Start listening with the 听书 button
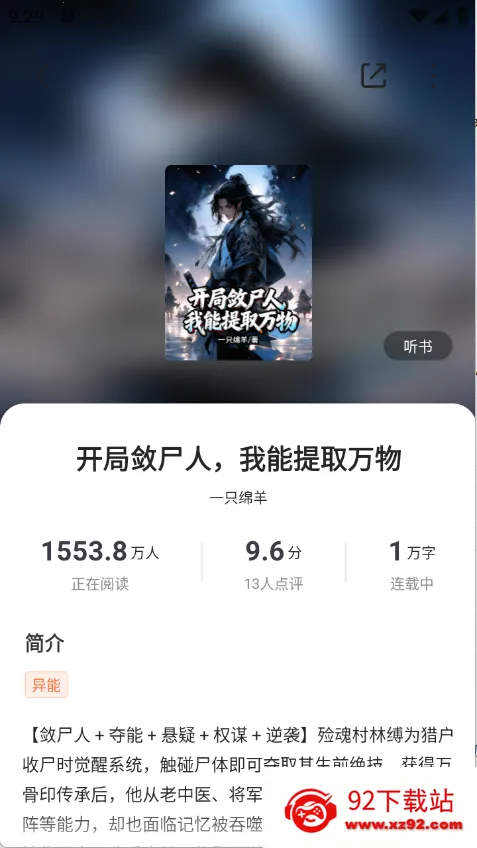 tap(418, 346)
